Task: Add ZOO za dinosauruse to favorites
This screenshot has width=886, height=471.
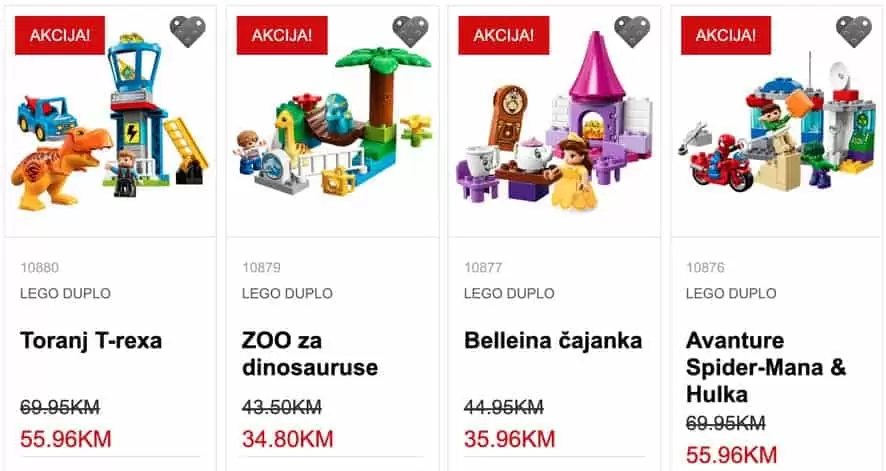Action: 409,31
